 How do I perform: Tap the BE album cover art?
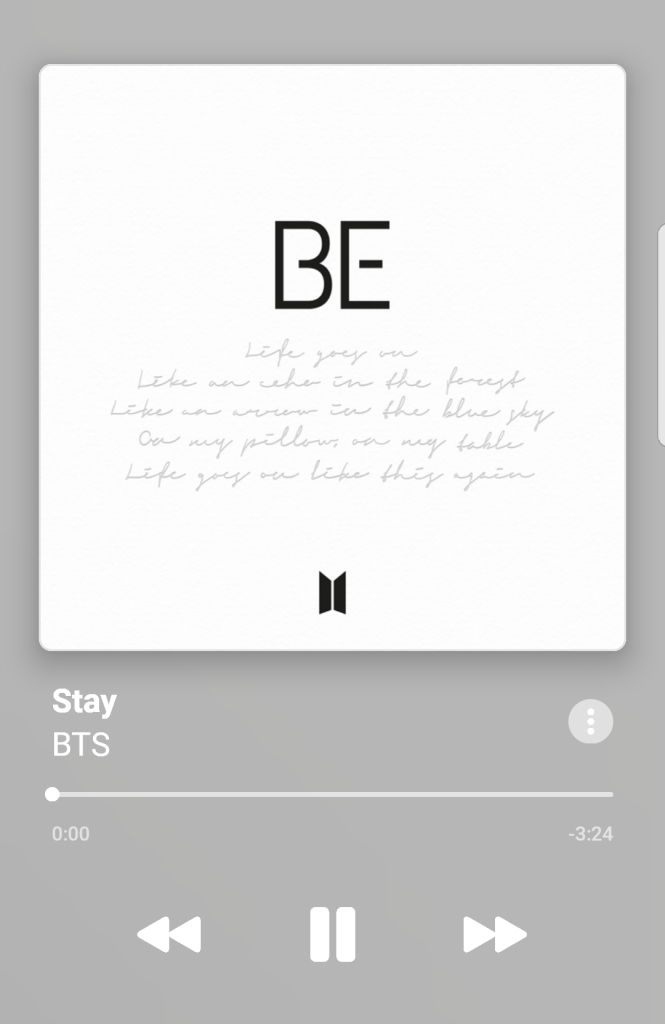(332, 357)
